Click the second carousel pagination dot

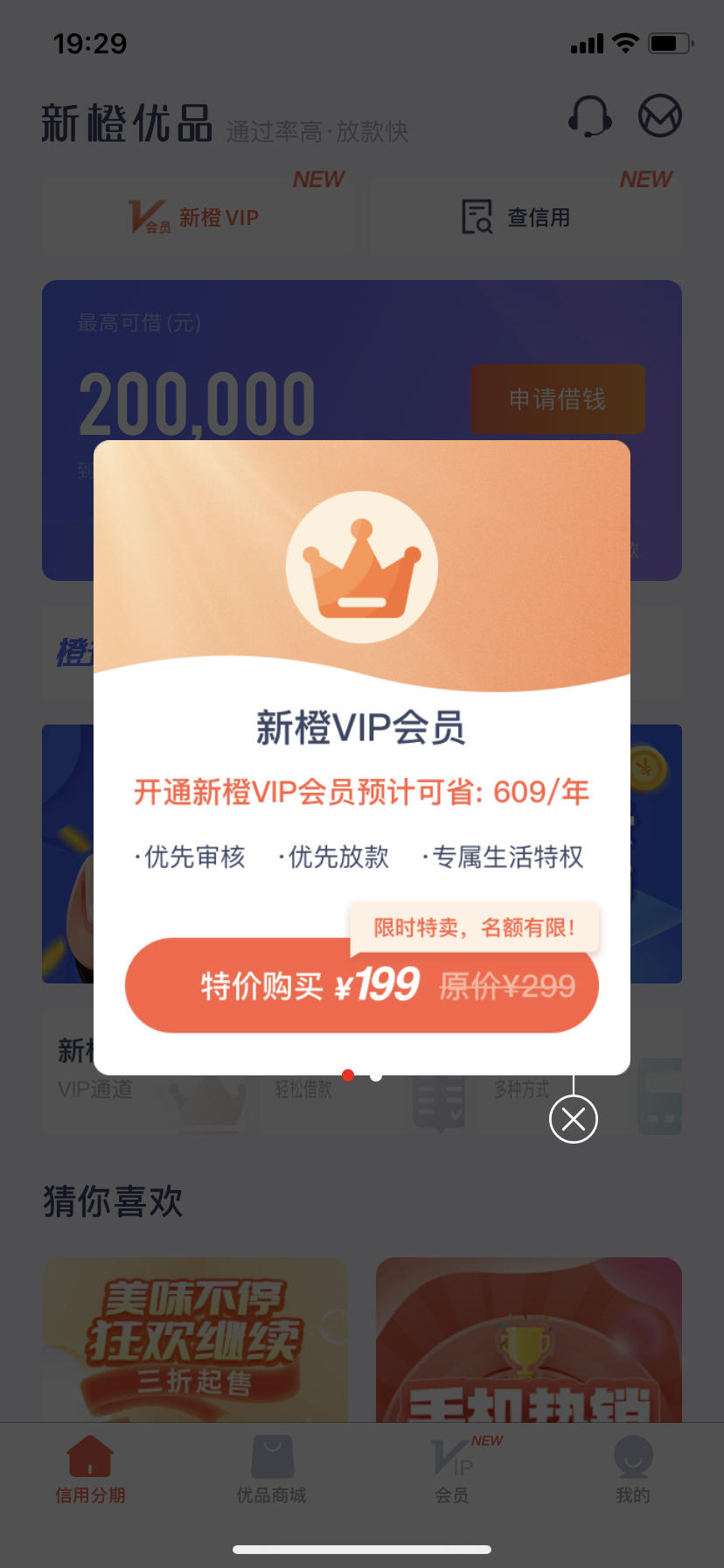[376, 1076]
